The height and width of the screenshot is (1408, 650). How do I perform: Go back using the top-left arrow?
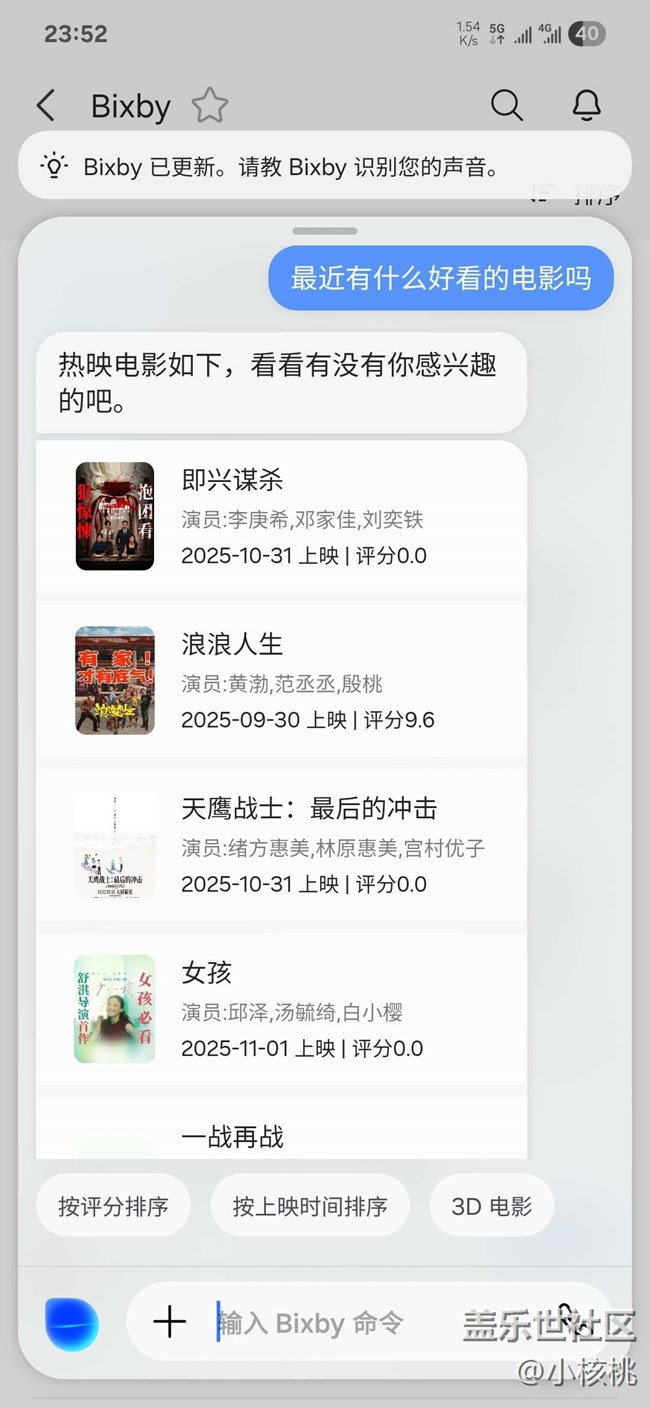46,106
